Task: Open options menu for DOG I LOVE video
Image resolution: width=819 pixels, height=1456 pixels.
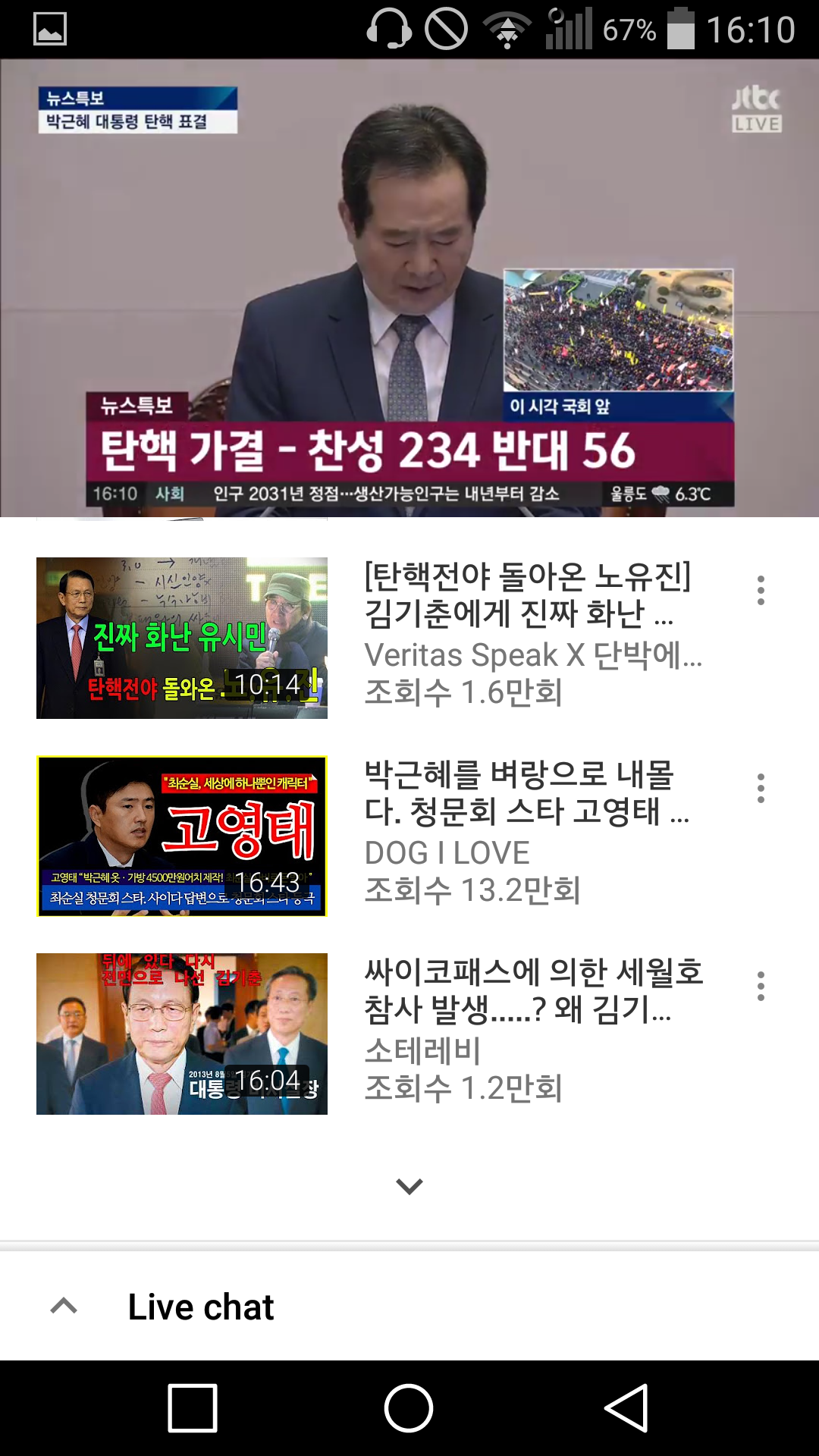Action: click(761, 789)
